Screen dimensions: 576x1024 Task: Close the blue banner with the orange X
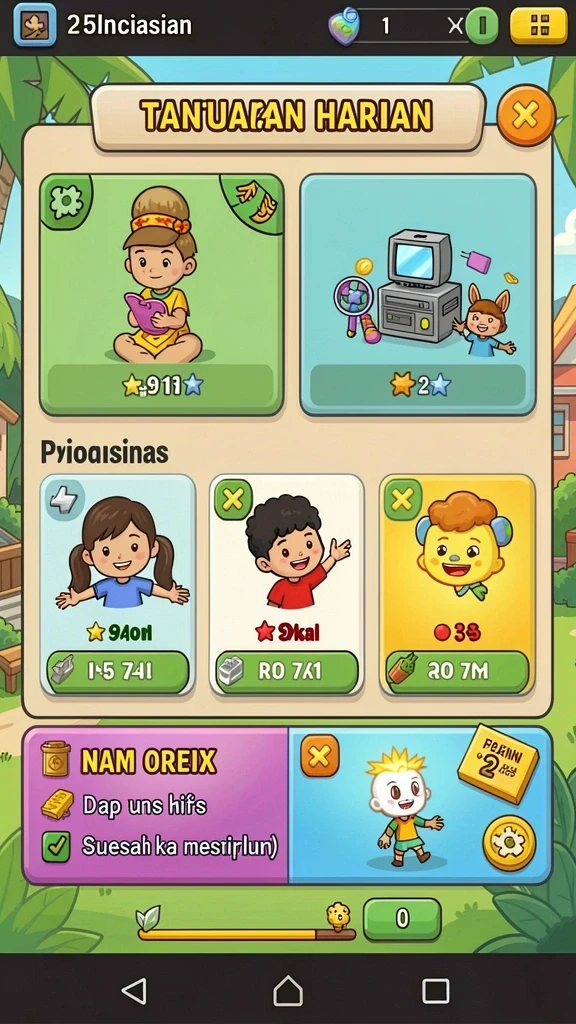pyautogui.click(x=319, y=756)
